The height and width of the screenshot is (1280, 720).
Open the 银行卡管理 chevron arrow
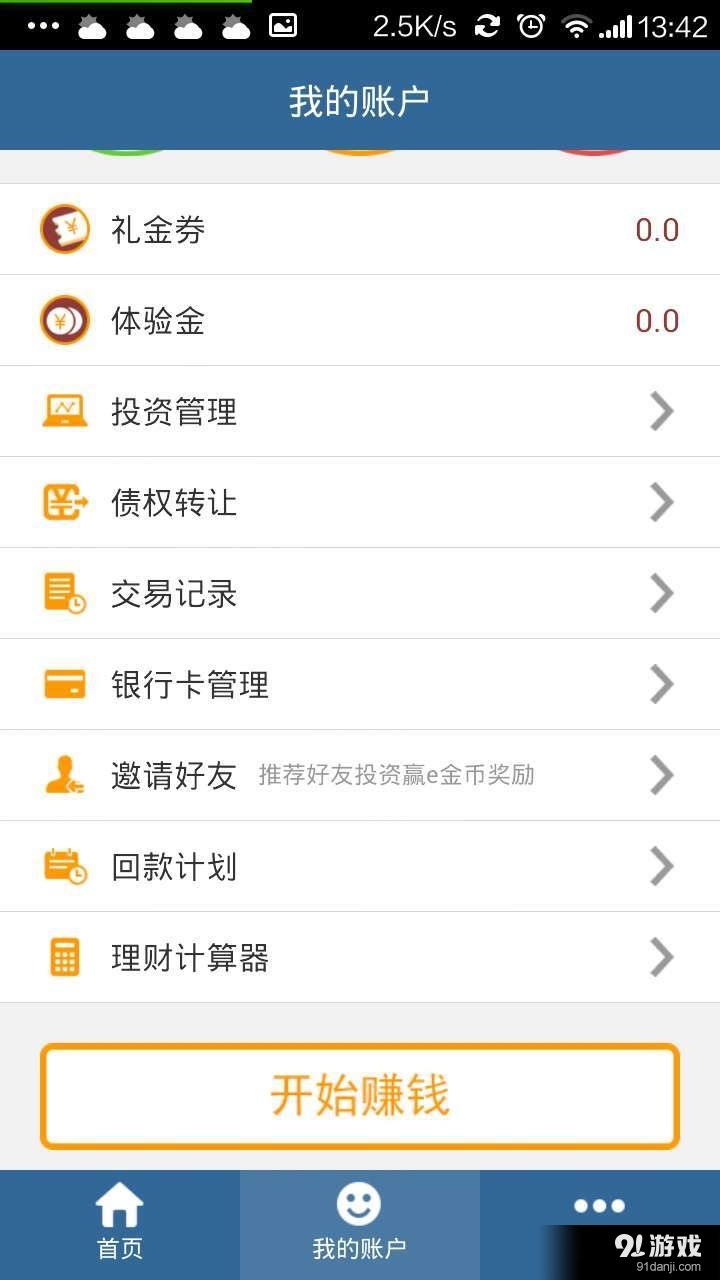click(661, 684)
